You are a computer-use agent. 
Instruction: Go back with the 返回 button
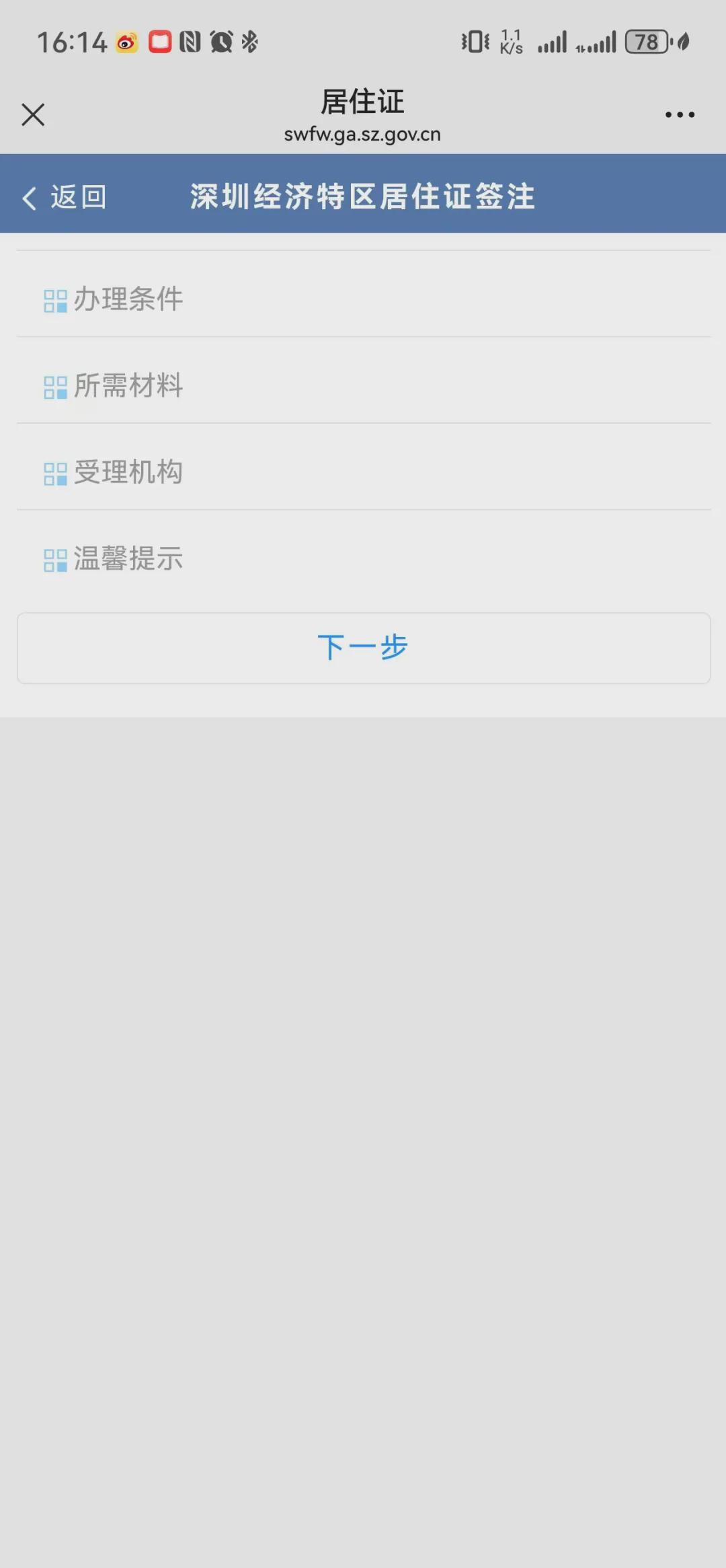tap(65, 197)
